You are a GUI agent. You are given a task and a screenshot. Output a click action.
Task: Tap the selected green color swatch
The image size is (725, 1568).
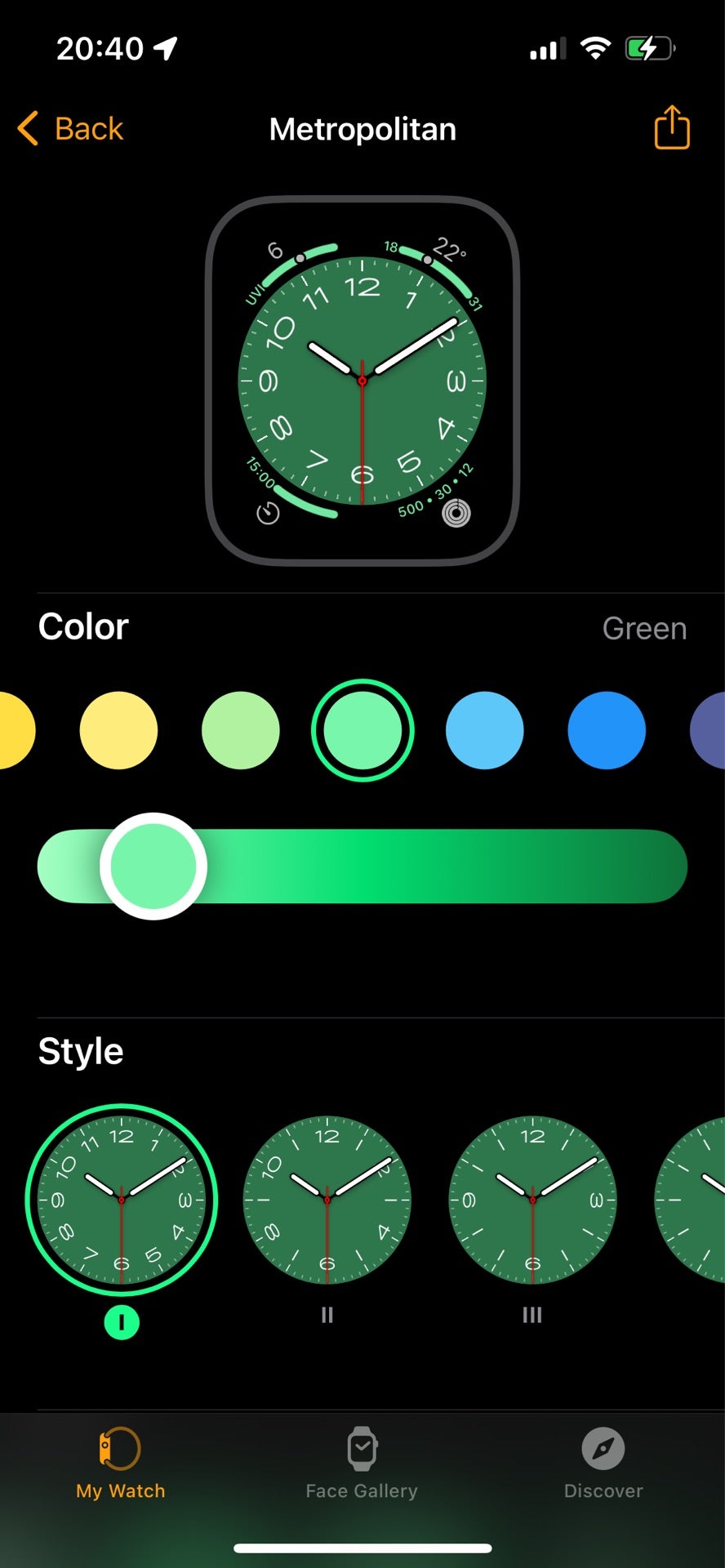click(x=362, y=730)
